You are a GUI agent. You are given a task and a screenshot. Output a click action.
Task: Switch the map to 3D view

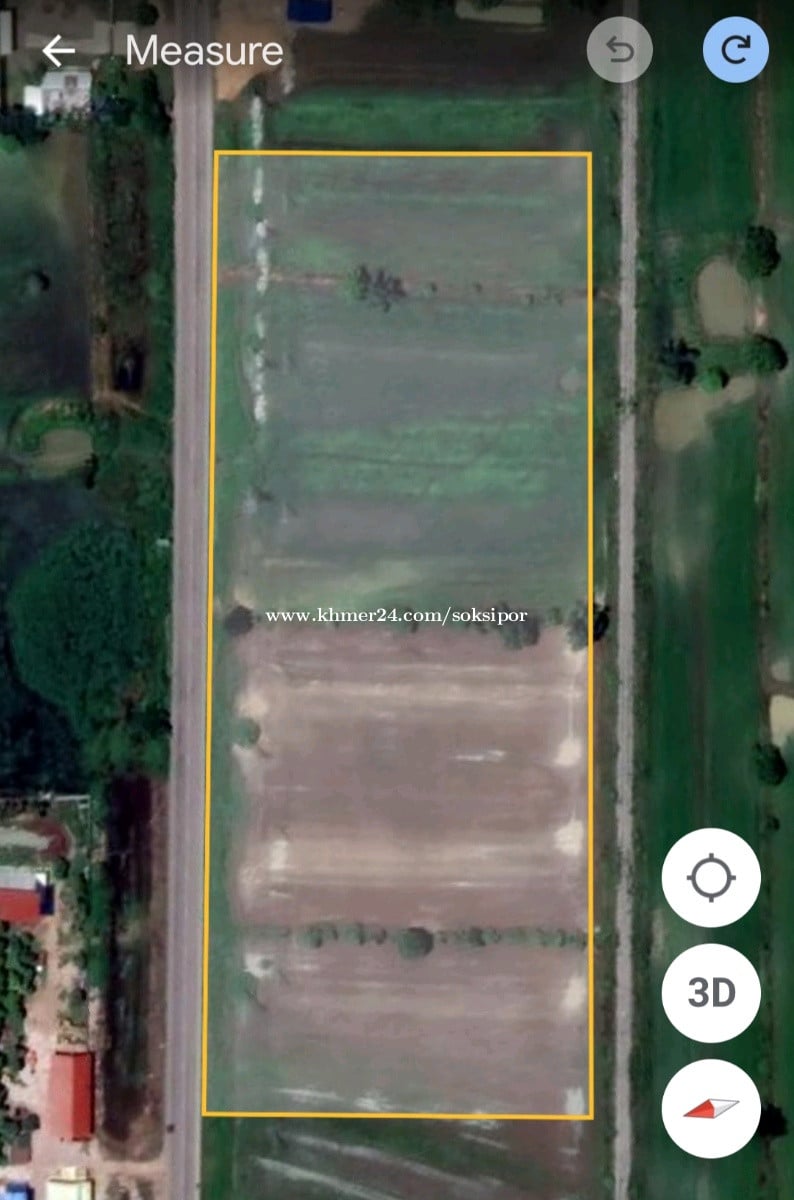point(711,993)
